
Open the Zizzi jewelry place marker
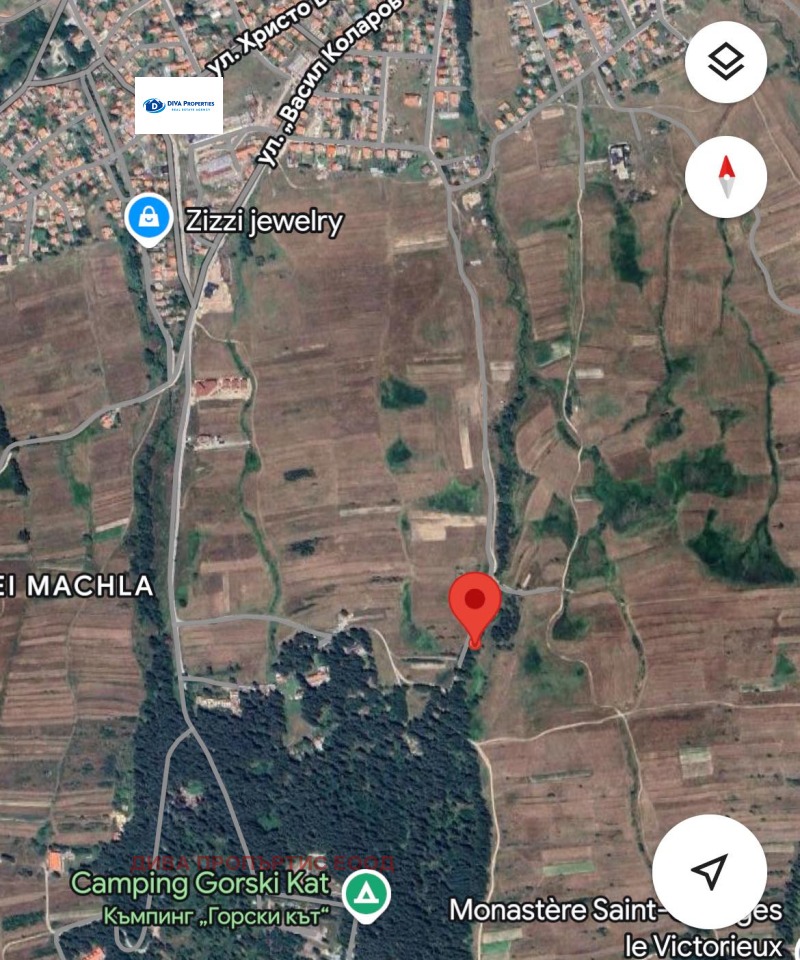pos(148,220)
